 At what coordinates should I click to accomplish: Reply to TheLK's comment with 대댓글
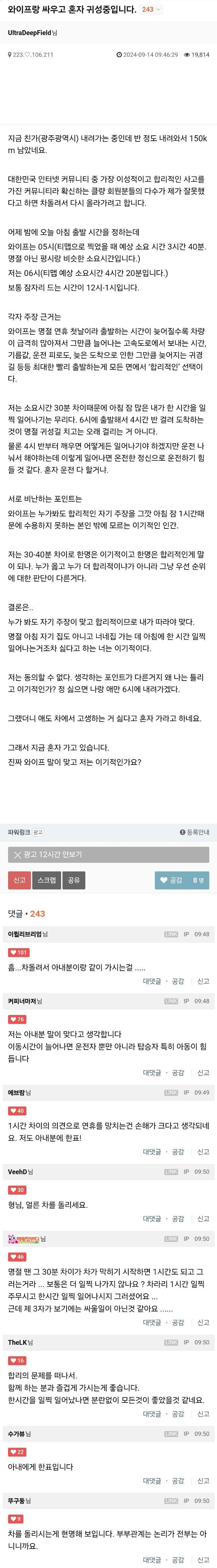pos(152,1414)
